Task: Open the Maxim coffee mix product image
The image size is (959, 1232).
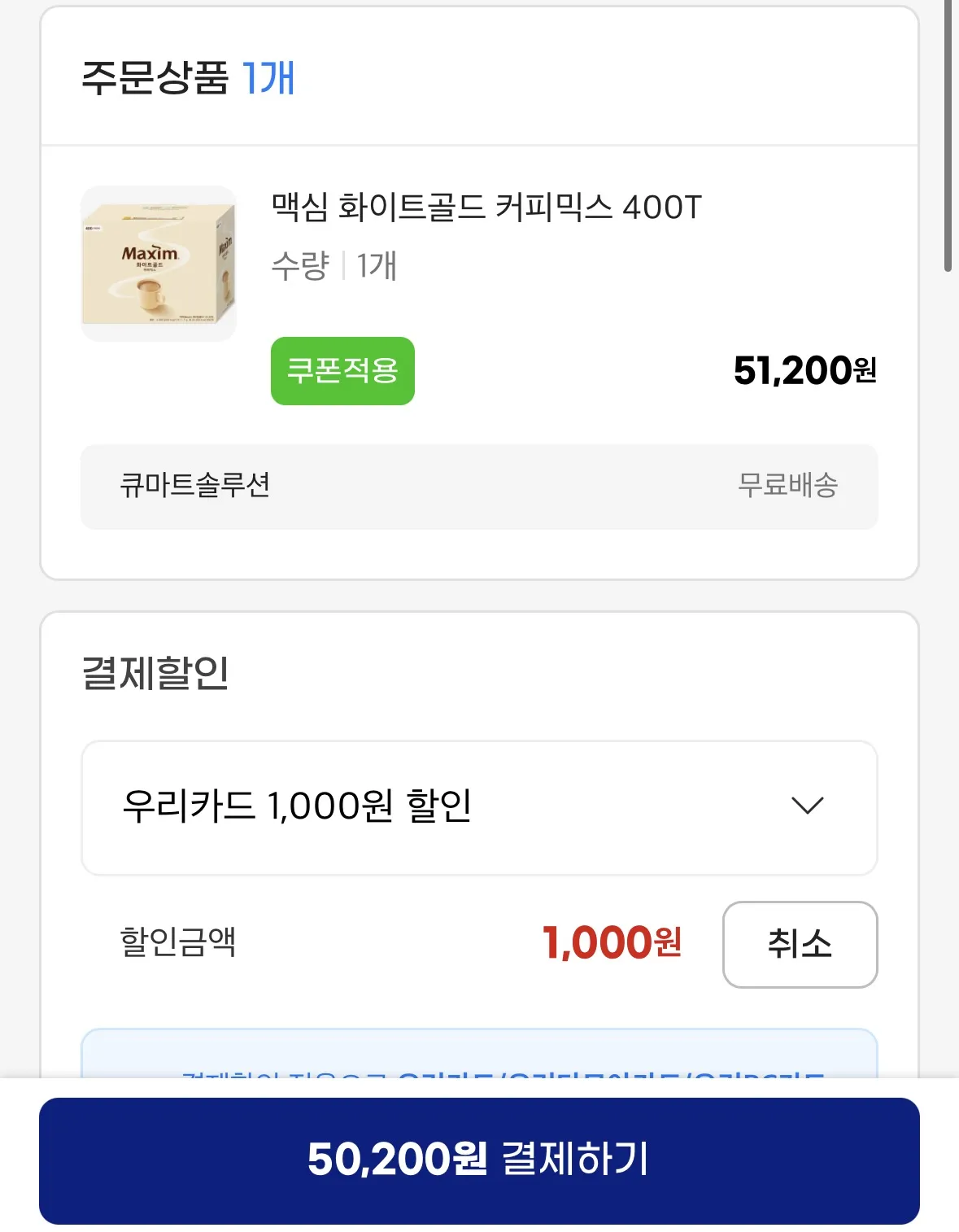Action: point(159,264)
